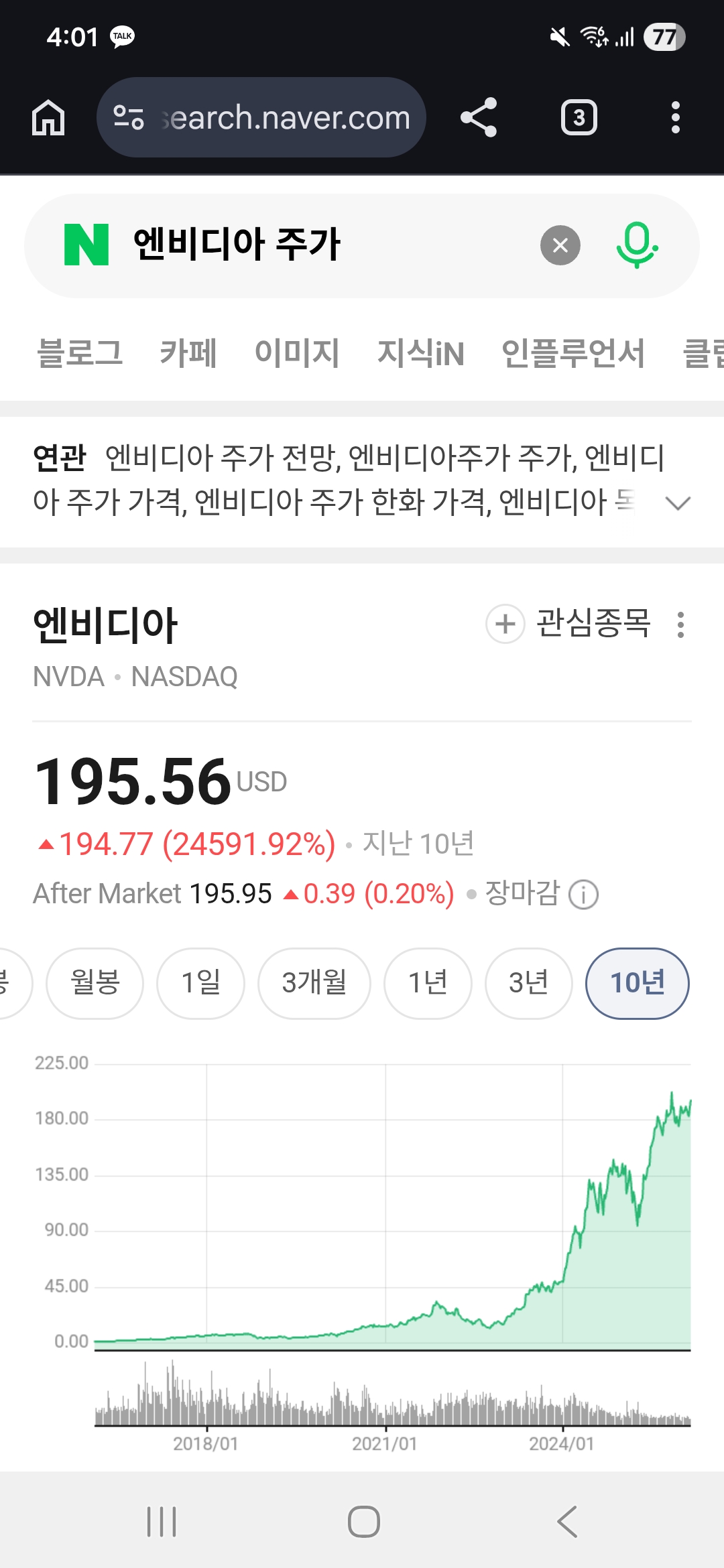This screenshot has height=1568, width=724.
Task: Start a voice search with the microphone
Action: pyautogui.click(x=636, y=245)
